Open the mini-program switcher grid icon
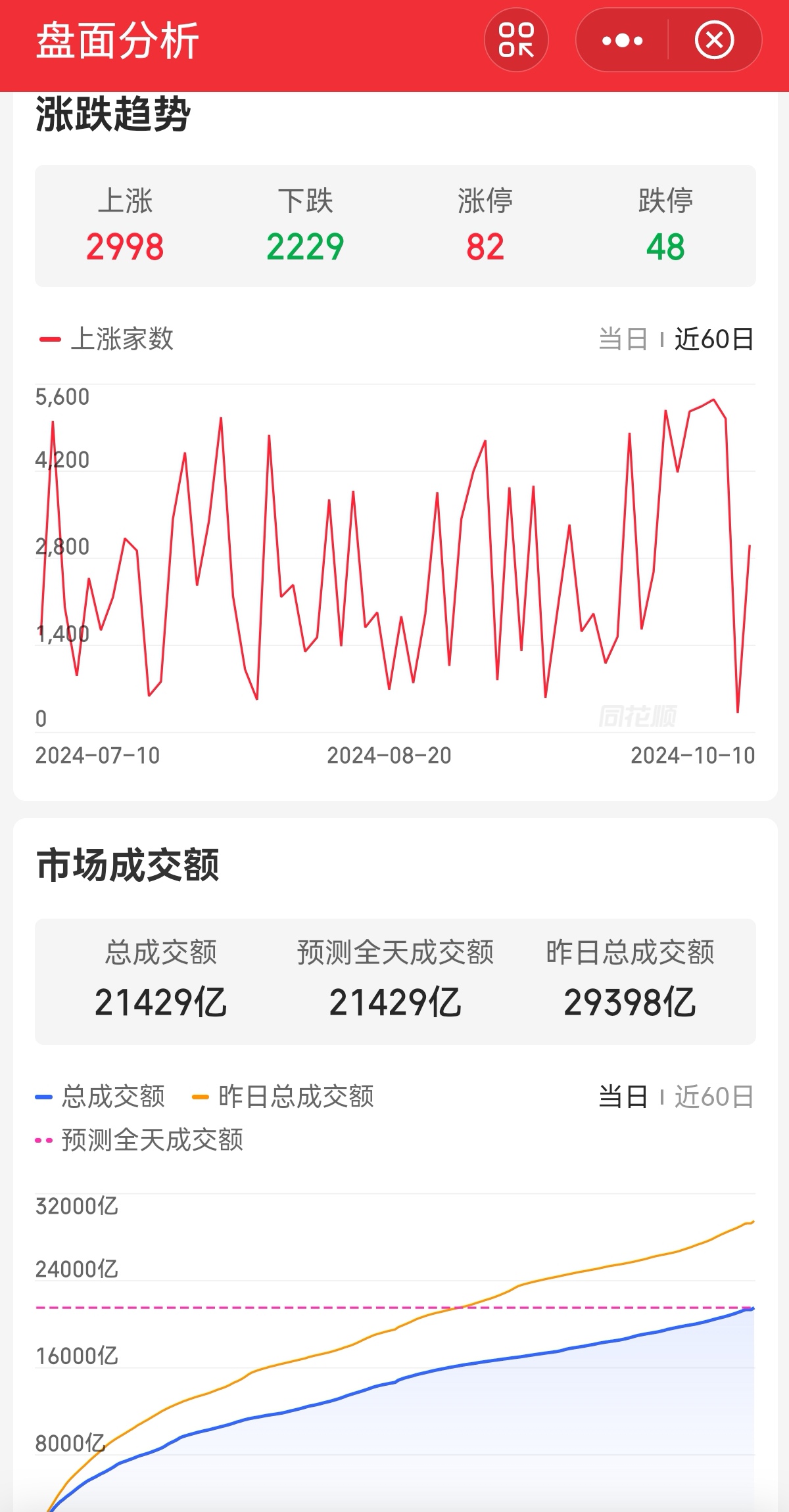 click(516, 40)
